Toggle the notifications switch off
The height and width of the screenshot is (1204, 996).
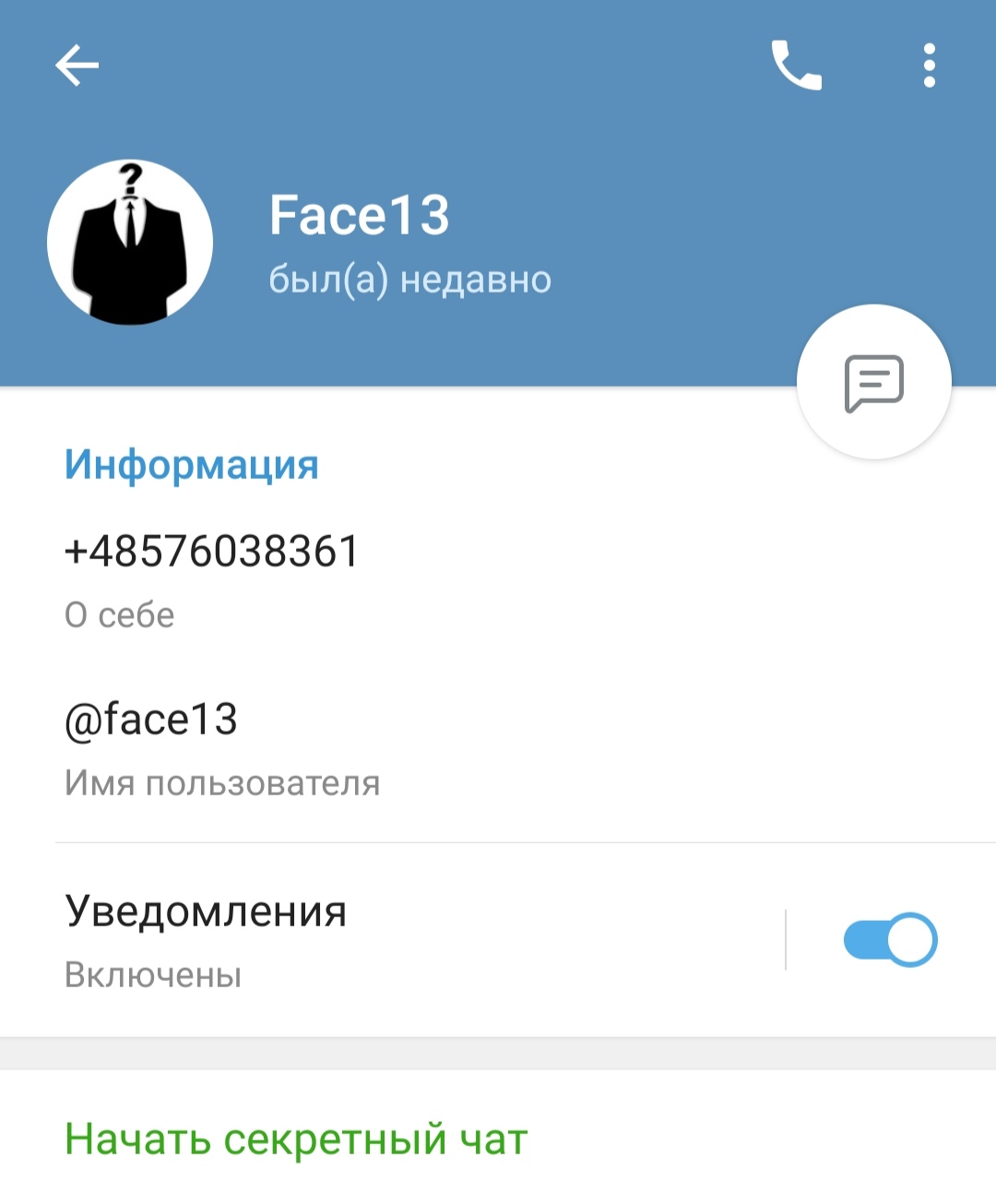click(x=890, y=940)
